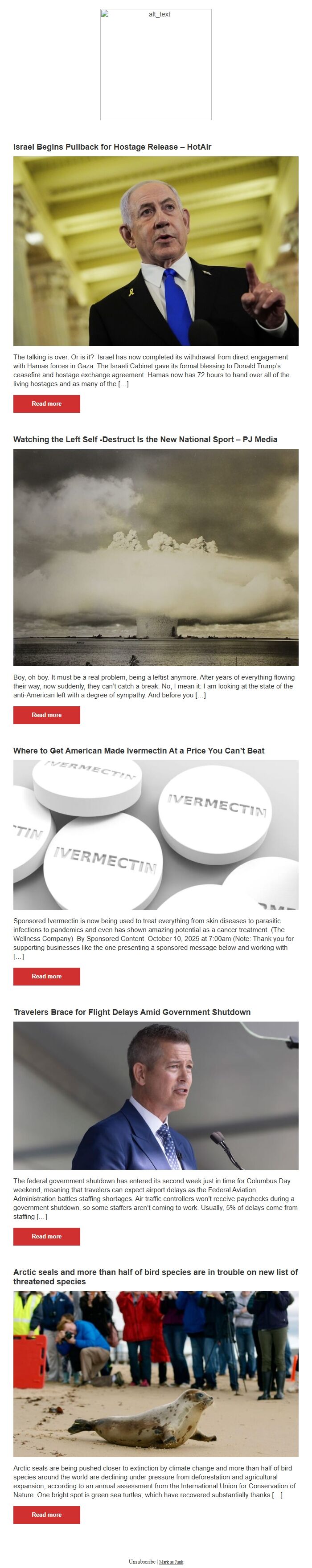Open the Arctic seals threatened species headline
312x1568 pixels.
tap(156, 1276)
